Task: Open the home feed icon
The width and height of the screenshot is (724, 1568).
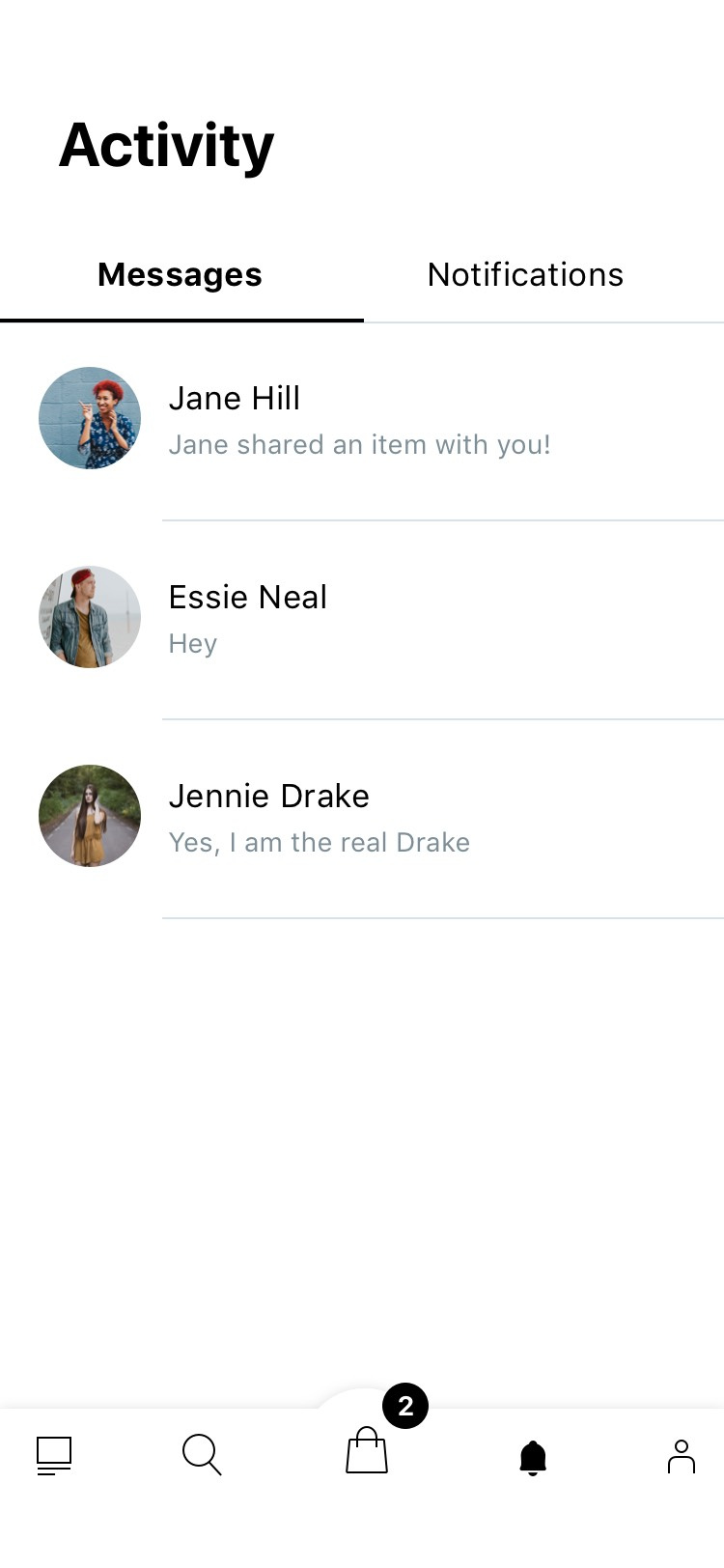Action: pyautogui.click(x=53, y=1455)
